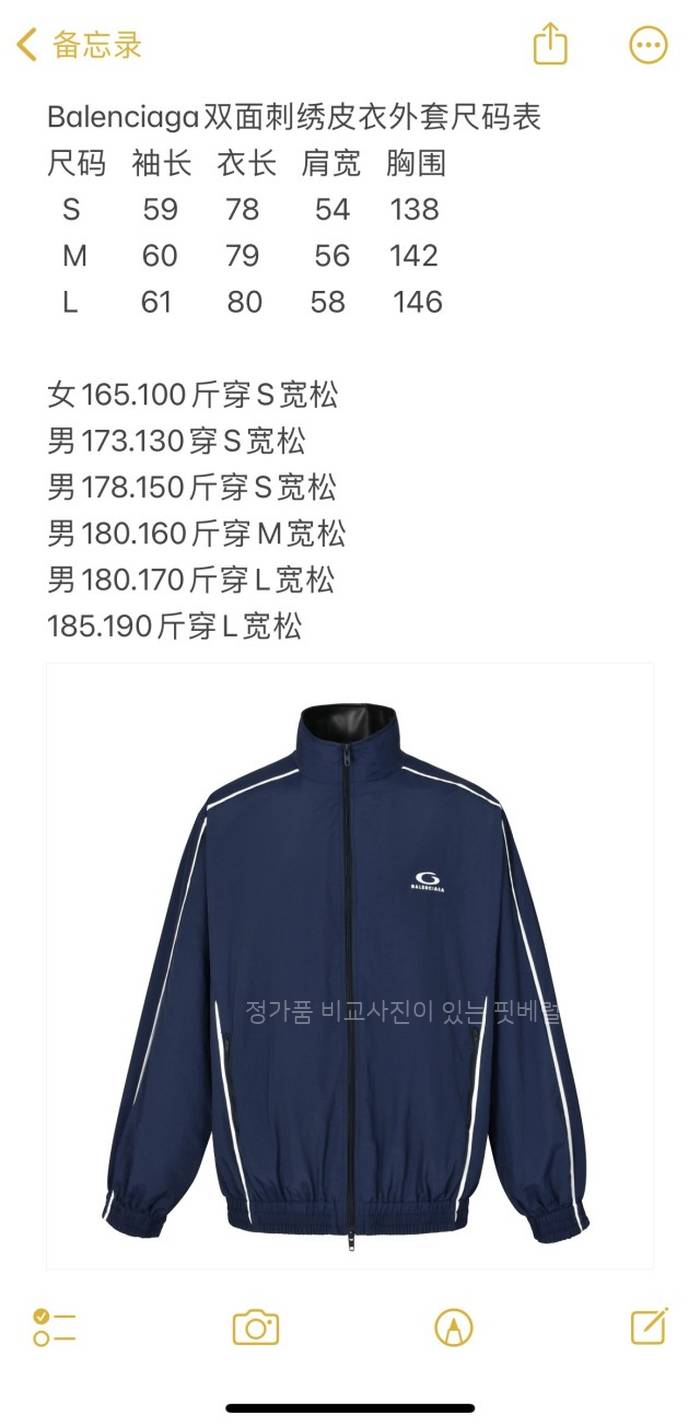Compose a new note
The height and width of the screenshot is (1427, 700).
click(649, 1326)
